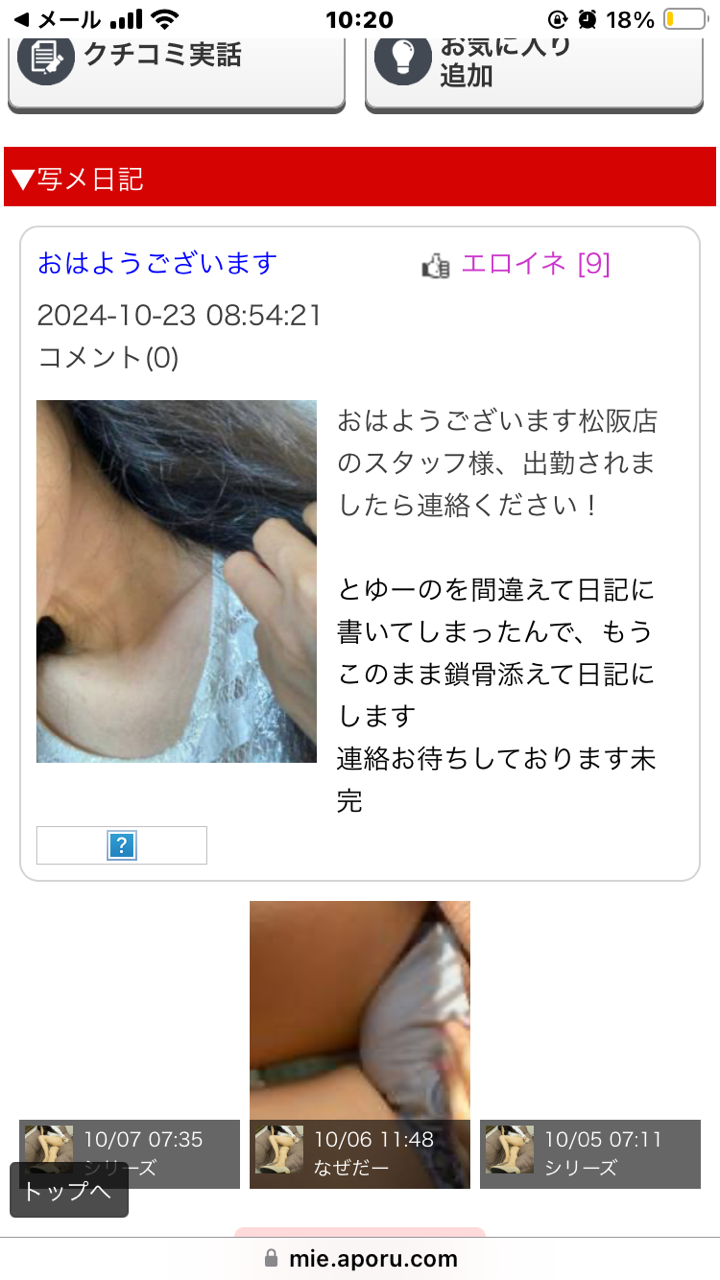720x1280 pixels.
Task: Open the 10/05 07:11 シリーズ diary entry
Action: (x=590, y=1152)
